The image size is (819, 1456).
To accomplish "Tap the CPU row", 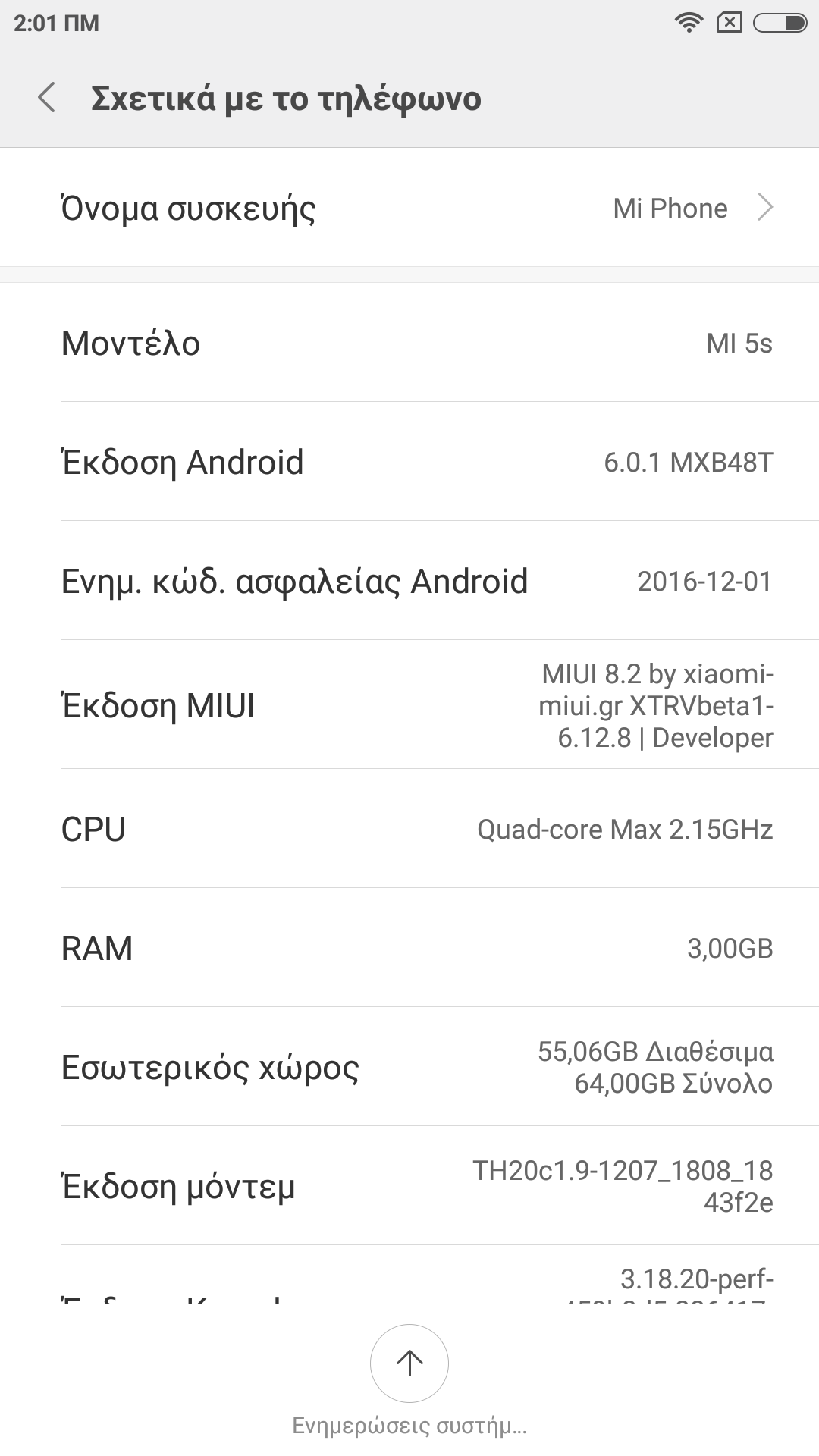I will tap(409, 829).
